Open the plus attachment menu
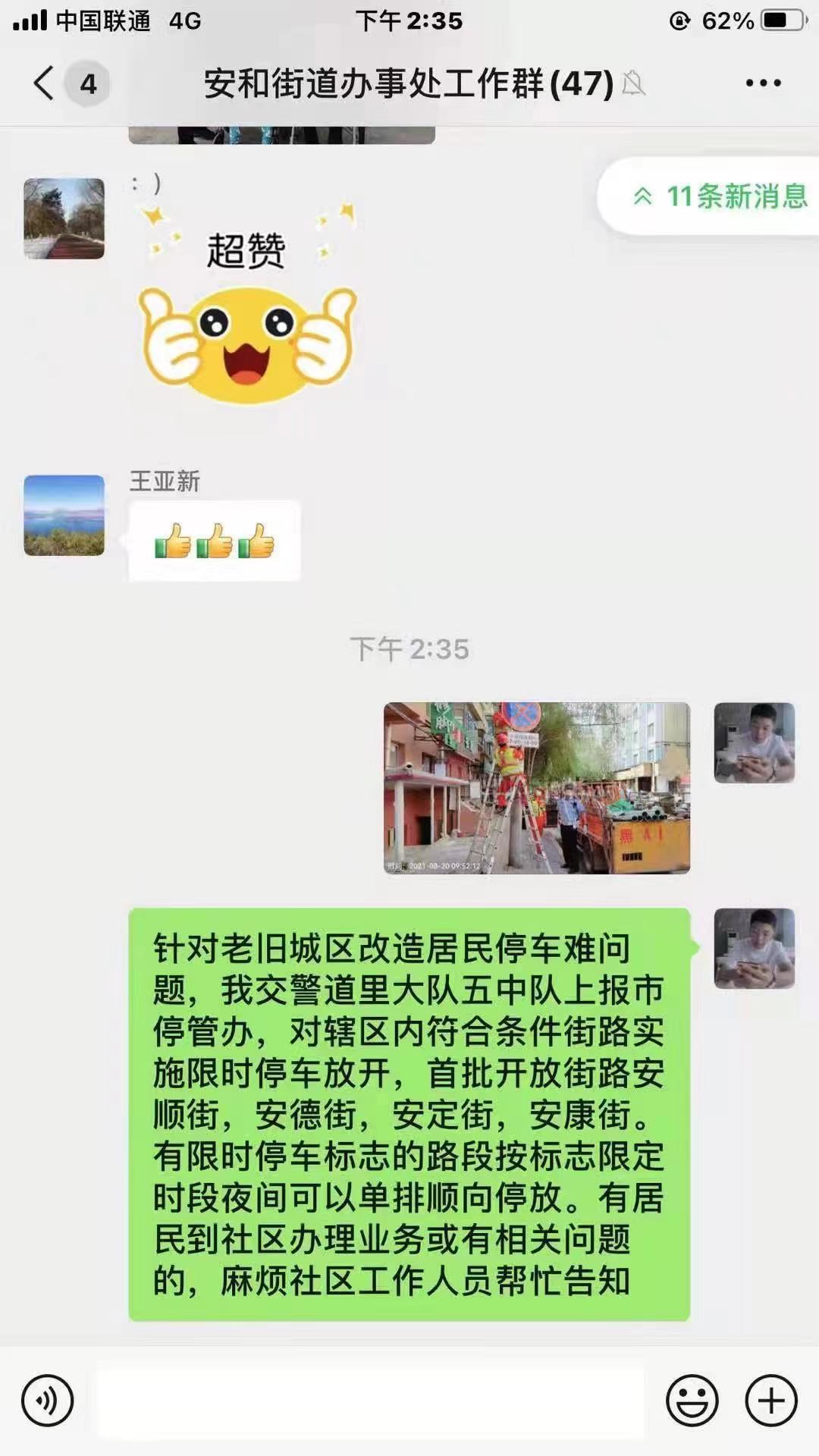 click(x=771, y=1401)
